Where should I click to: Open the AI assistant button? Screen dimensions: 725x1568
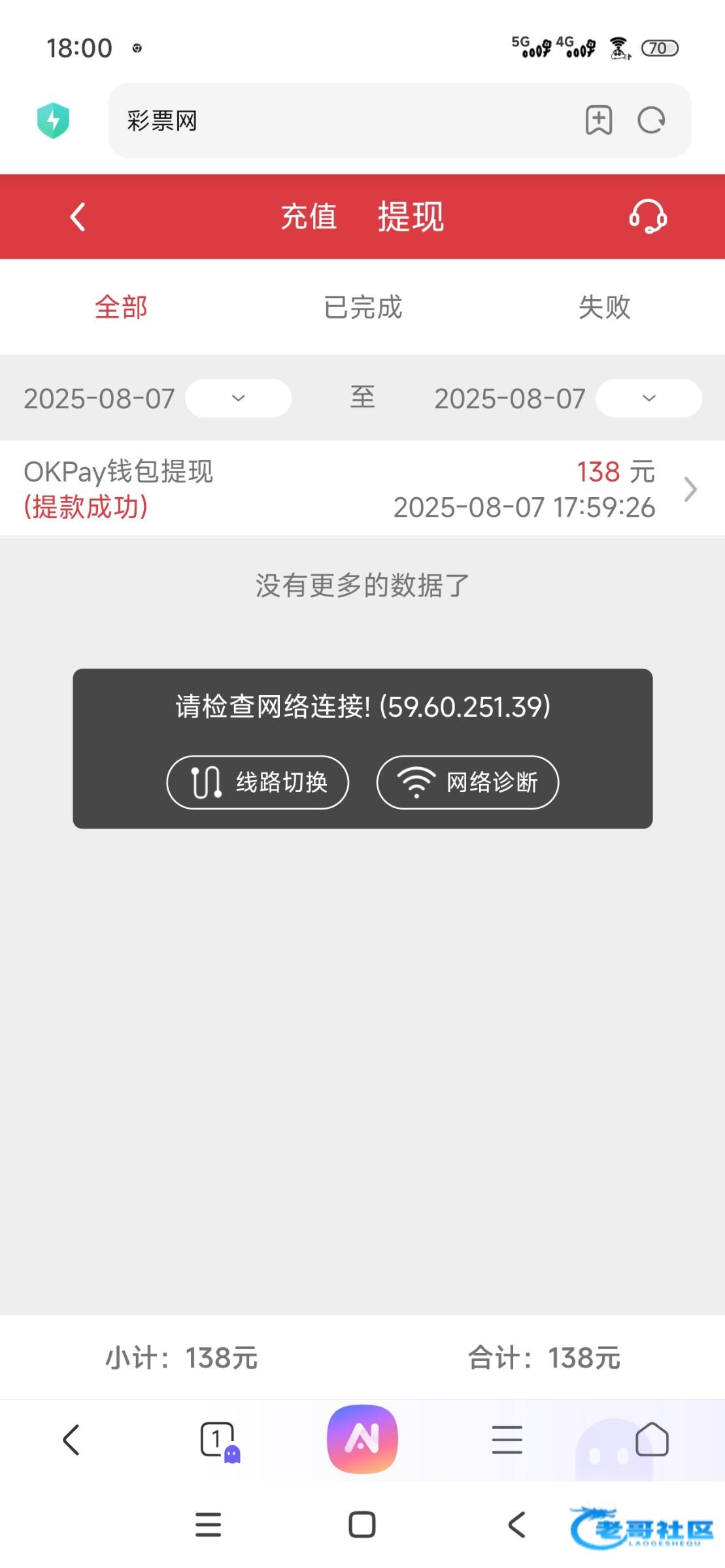362,1439
